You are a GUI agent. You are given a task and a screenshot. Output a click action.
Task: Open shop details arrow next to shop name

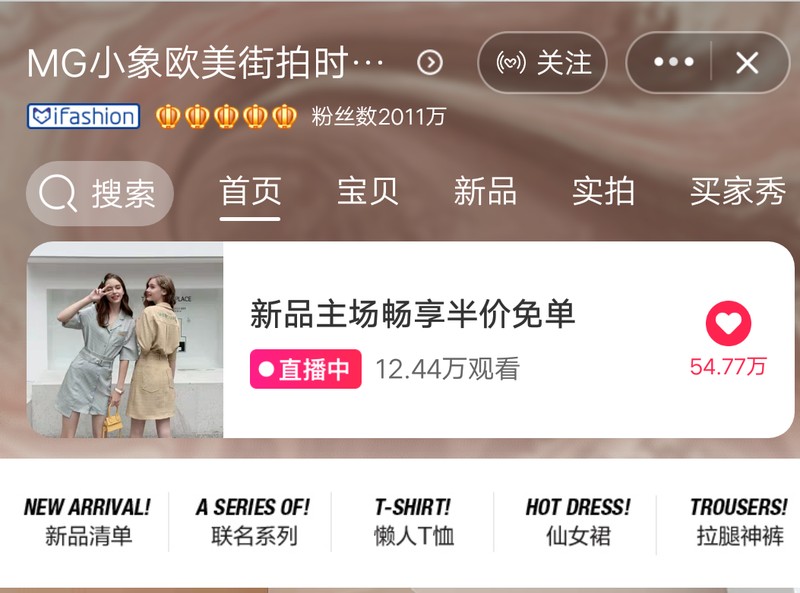pyautogui.click(x=429, y=64)
